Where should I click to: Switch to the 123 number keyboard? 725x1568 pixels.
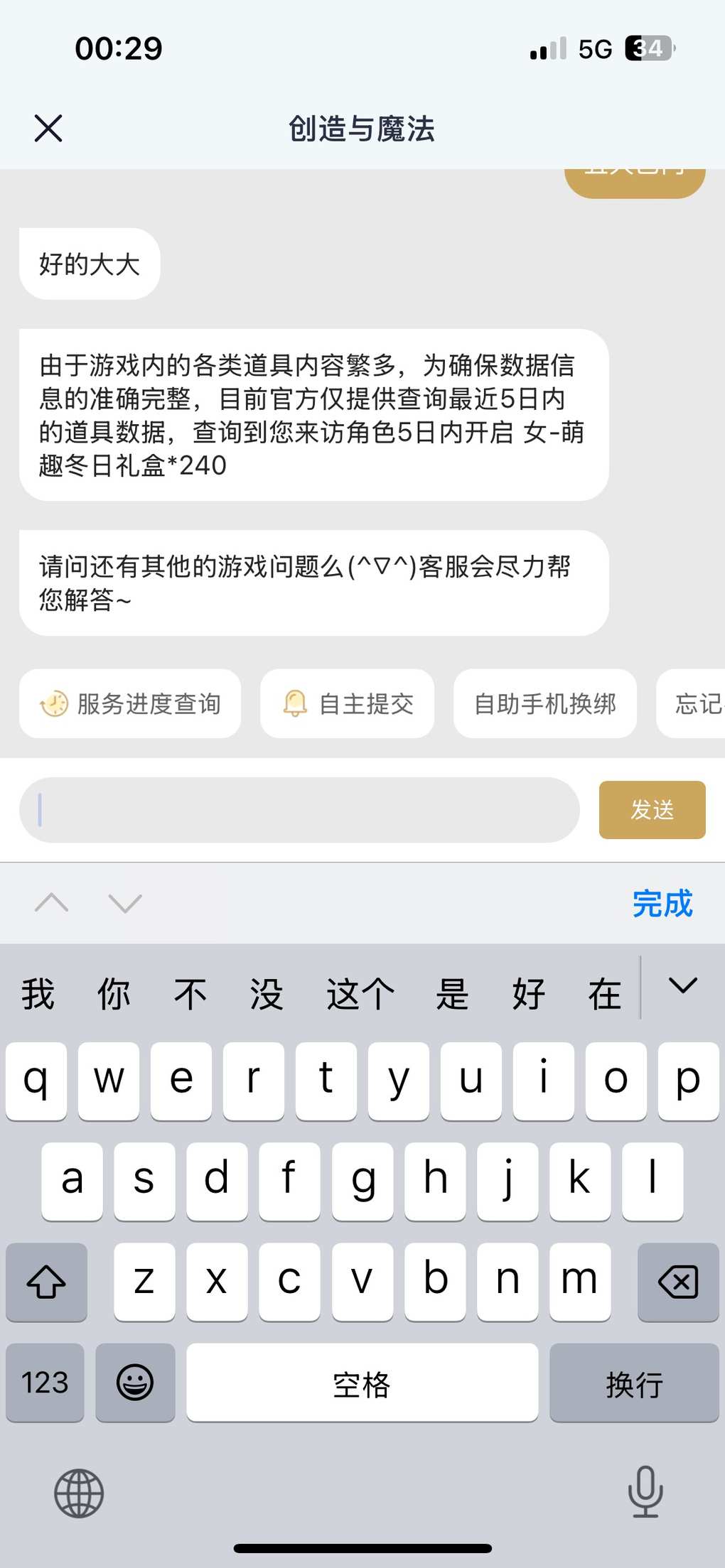click(45, 1383)
